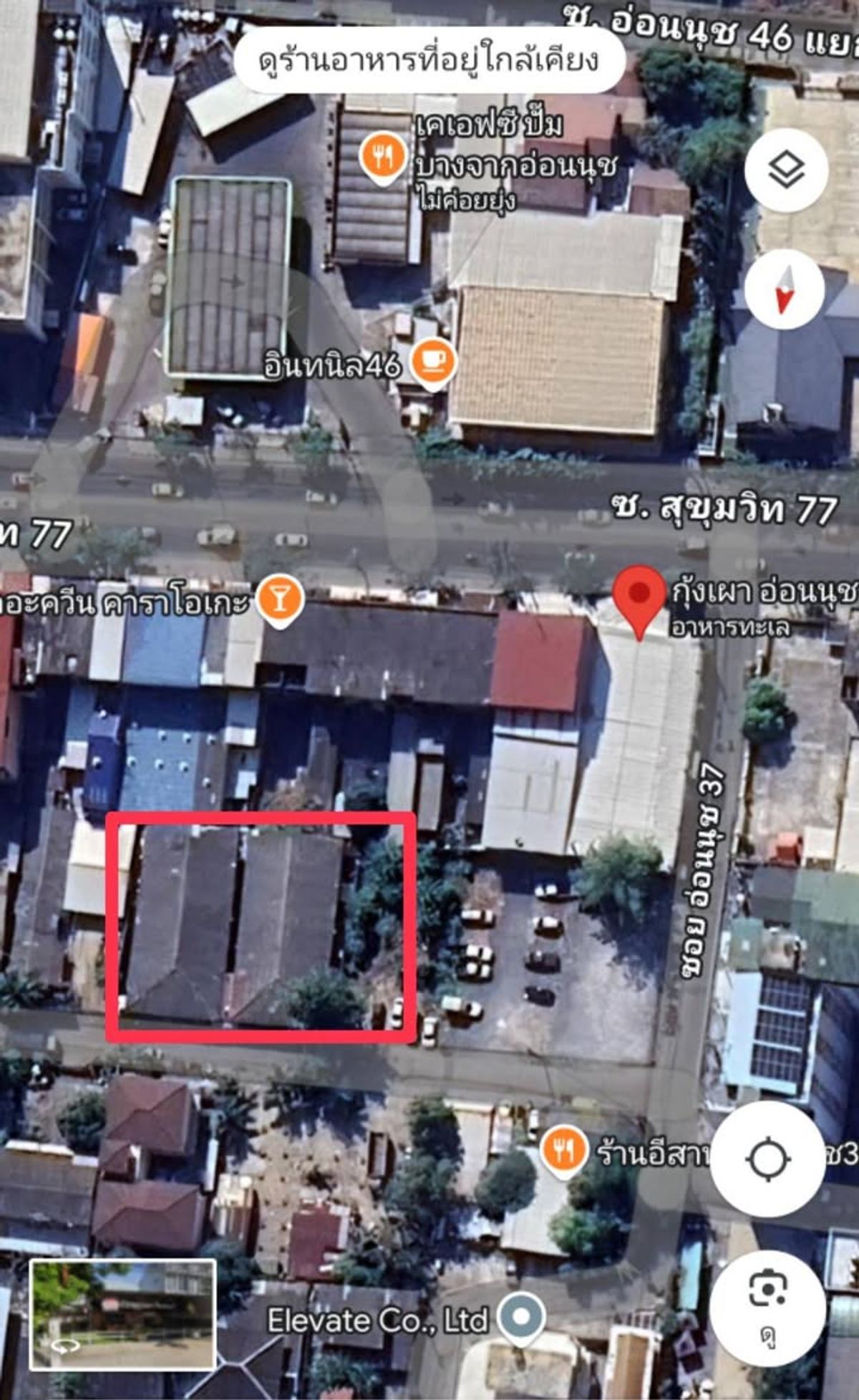Image resolution: width=859 pixels, height=1400 pixels.
Task: Open the Street View thumbnail
Action: [x=122, y=1314]
